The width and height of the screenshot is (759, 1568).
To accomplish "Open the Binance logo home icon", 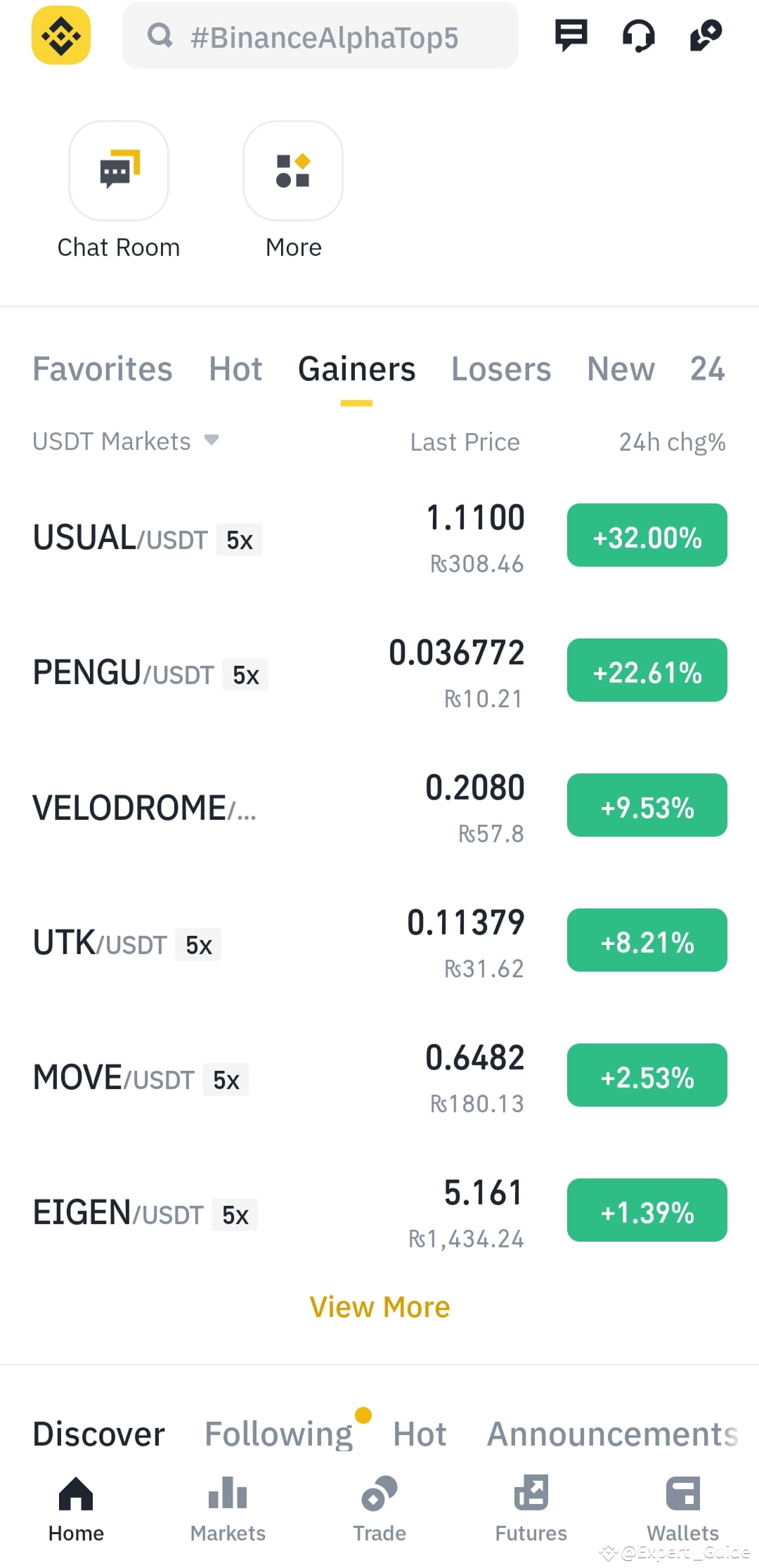I will [61, 36].
